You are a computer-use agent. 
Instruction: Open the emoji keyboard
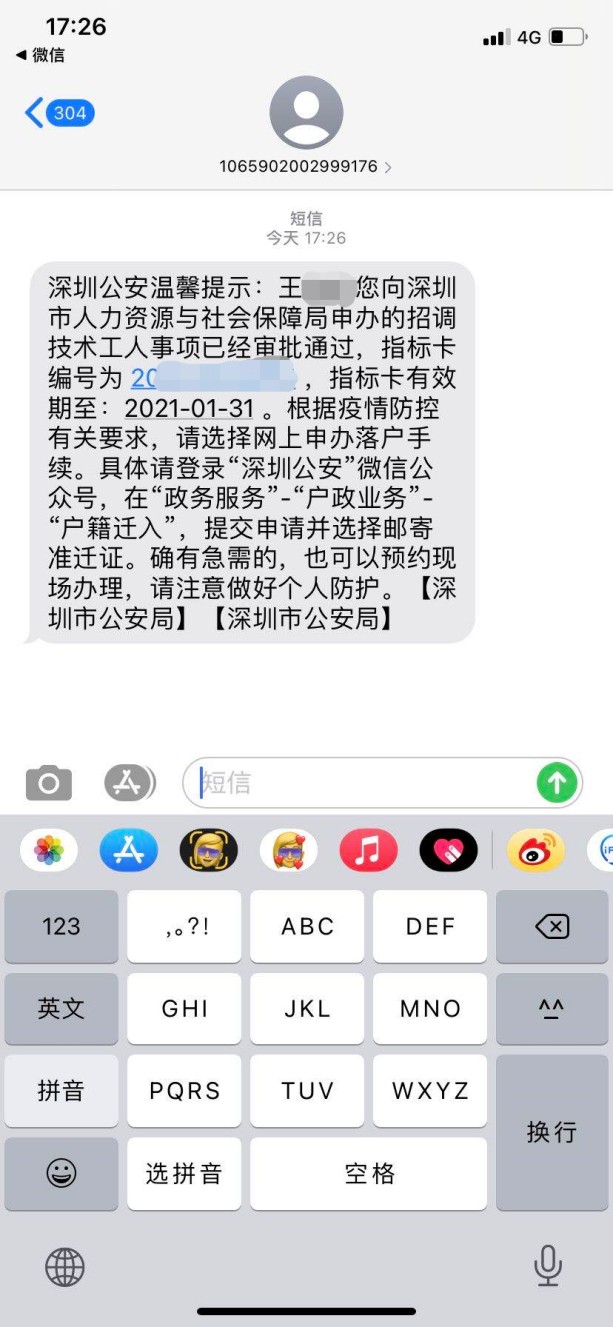pos(61,1173)
